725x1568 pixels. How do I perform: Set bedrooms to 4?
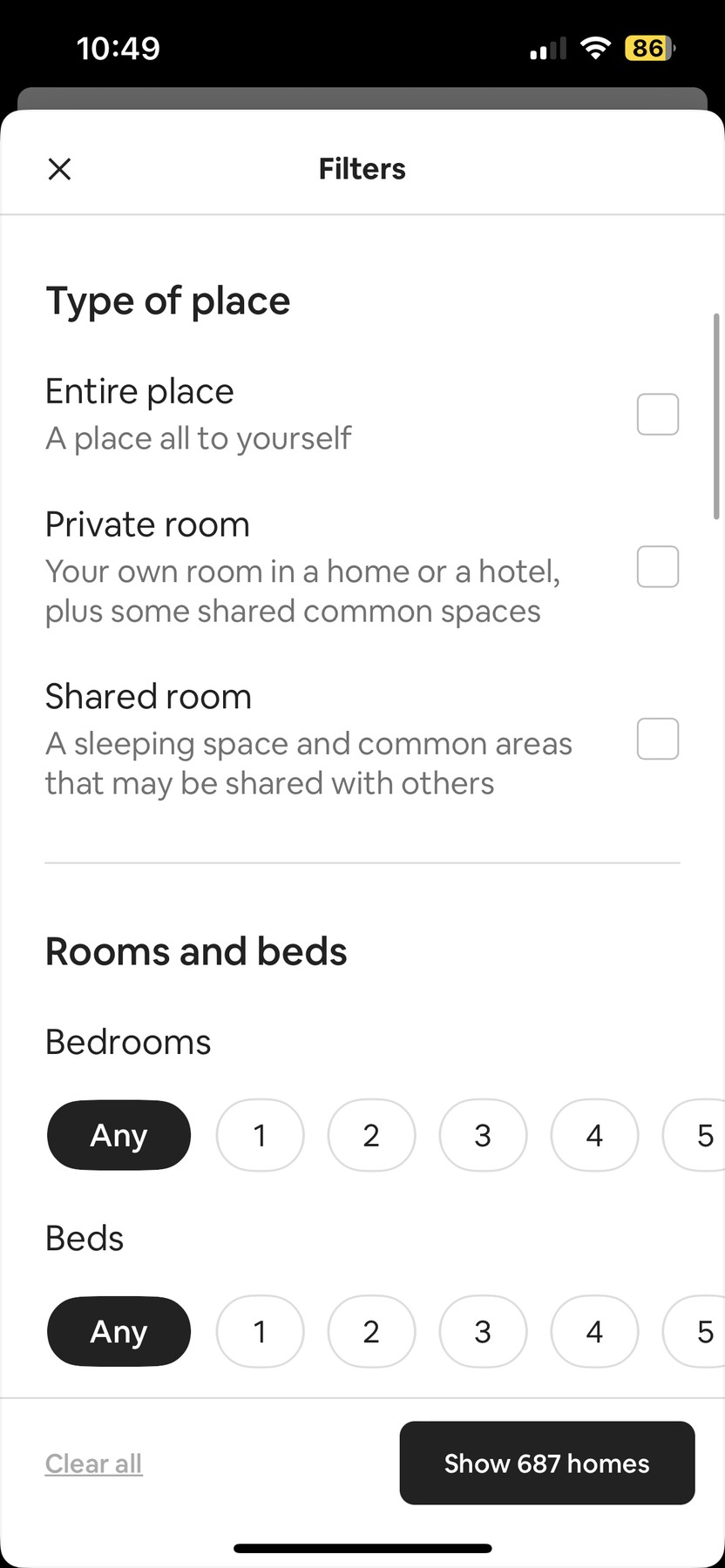pyautogui.click(x=594, y=1135)
